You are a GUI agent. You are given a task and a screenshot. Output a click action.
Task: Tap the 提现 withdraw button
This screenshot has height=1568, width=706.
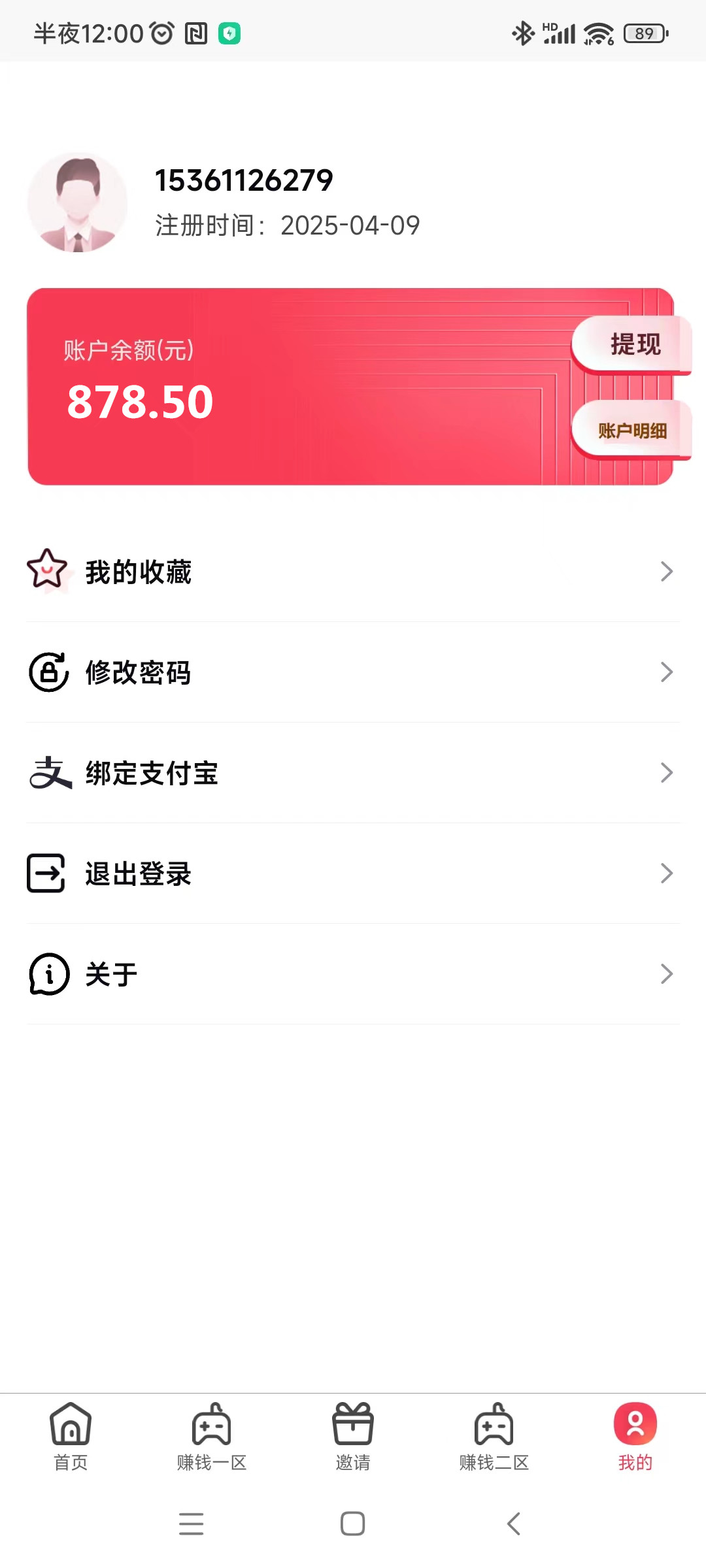click(631, 344)
